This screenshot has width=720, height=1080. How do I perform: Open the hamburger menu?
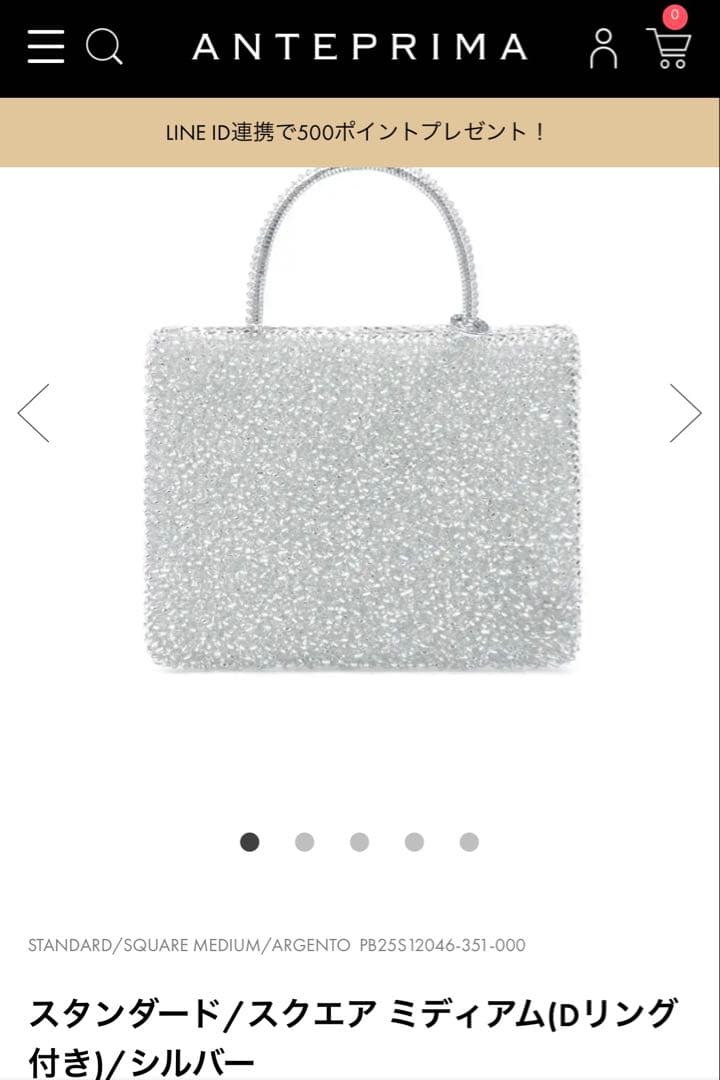[45, 46]
